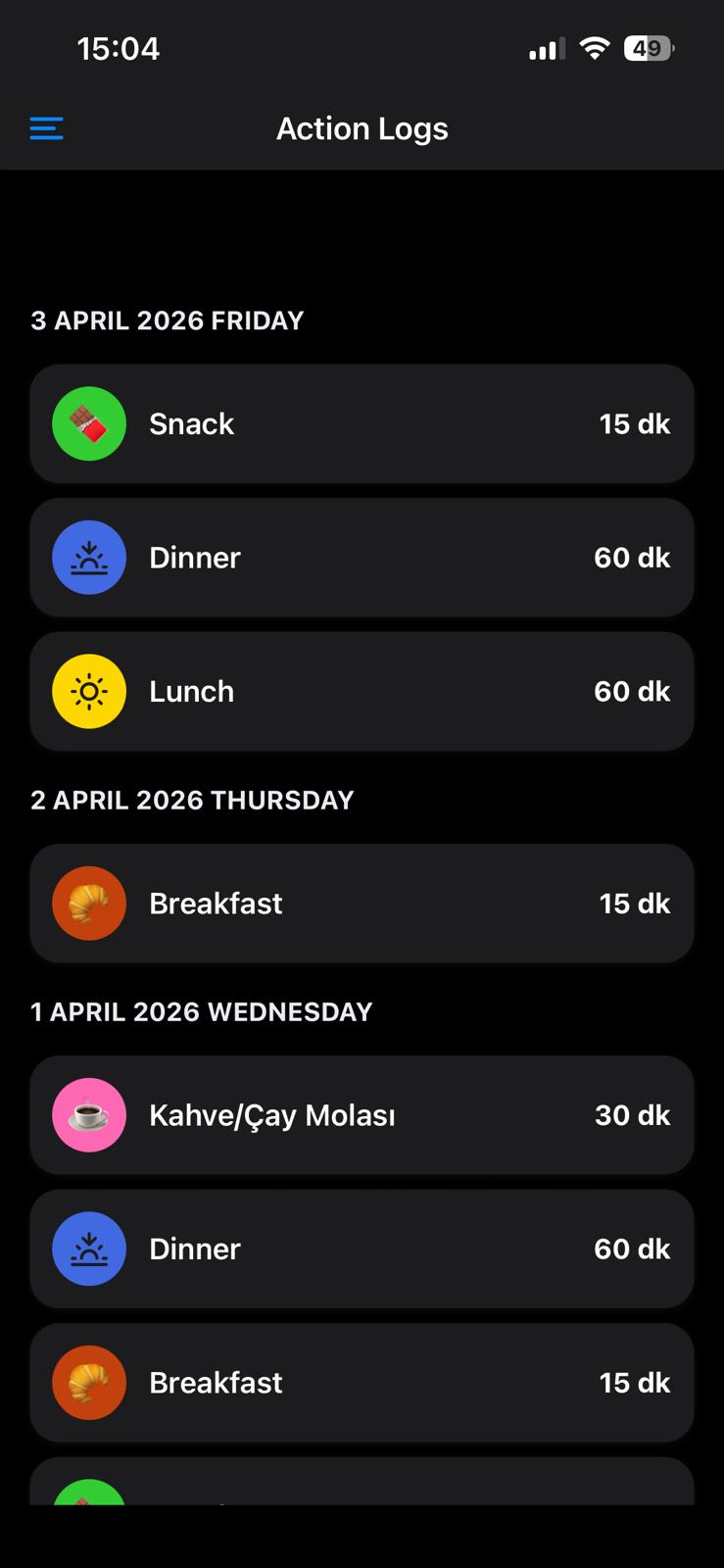Tap the 3 APRIL 2026 FRIDAY header
The height and width of the screenshot is (1568, 724).
coord(168,319)
